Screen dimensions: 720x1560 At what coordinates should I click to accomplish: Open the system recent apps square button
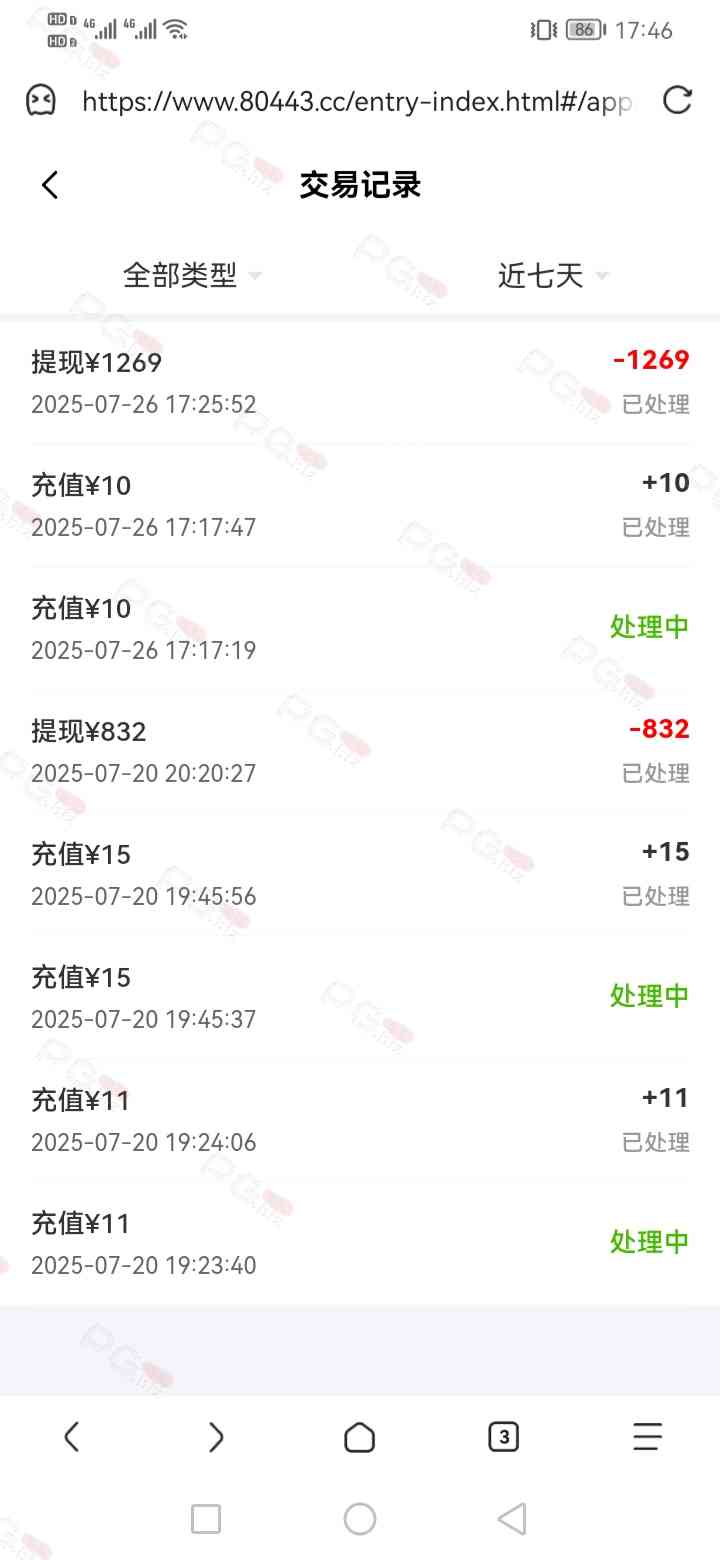click(206, 1519)
